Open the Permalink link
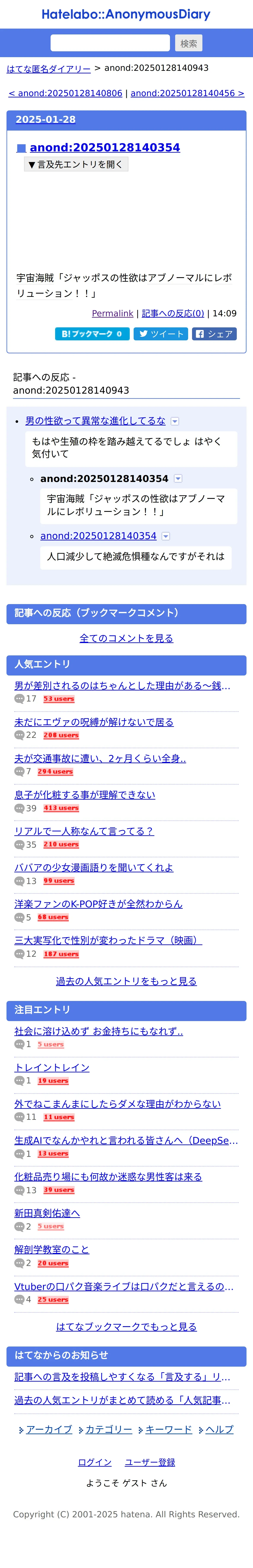 112,314
